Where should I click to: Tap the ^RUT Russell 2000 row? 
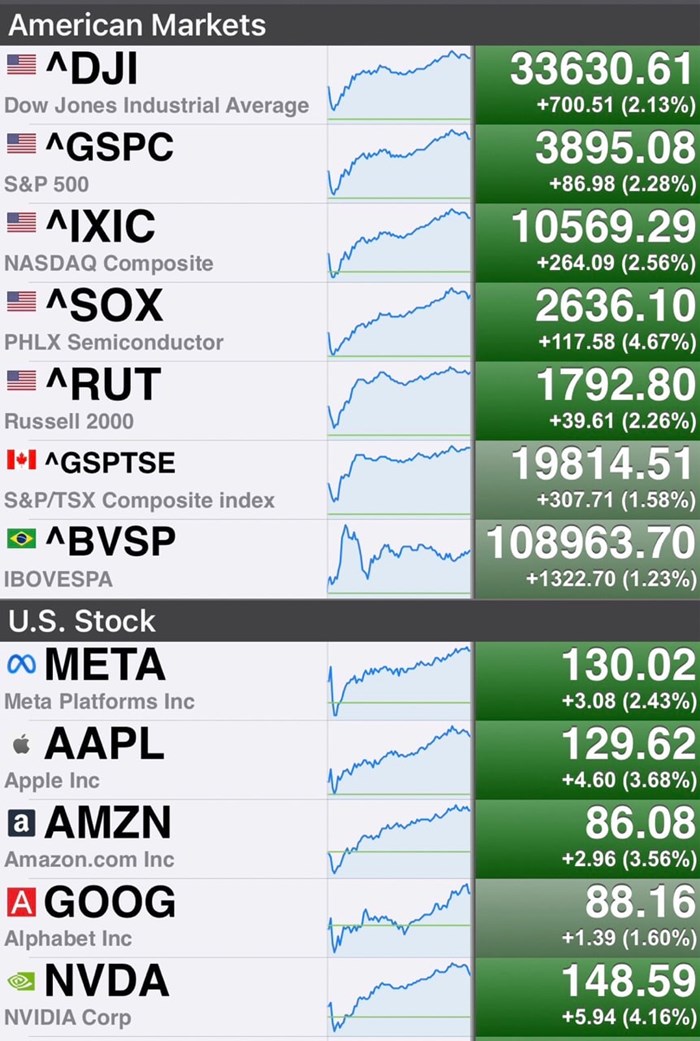click(160, 401)
